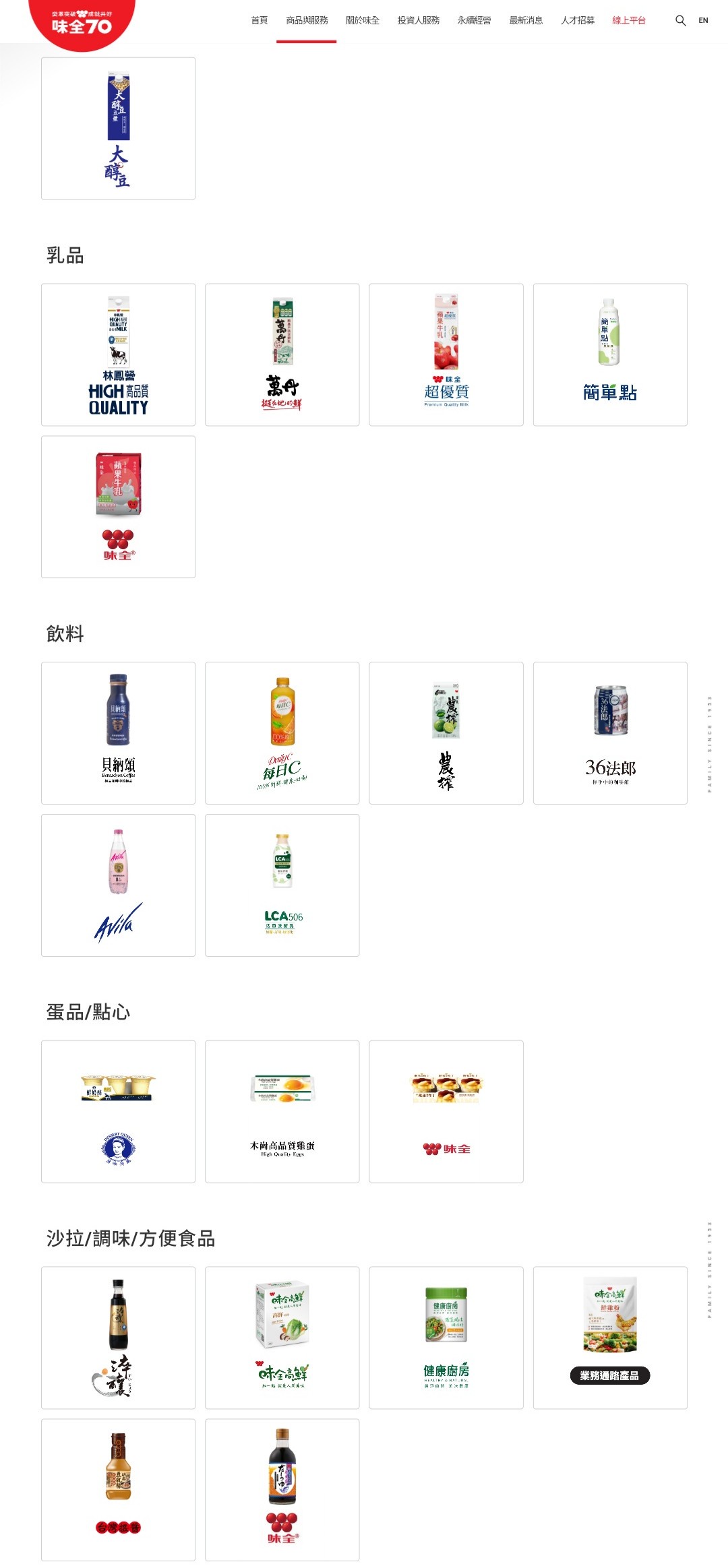Open 關於味全 menu
The width and height of the screenshot is (728, 1568).
[362, 21]
